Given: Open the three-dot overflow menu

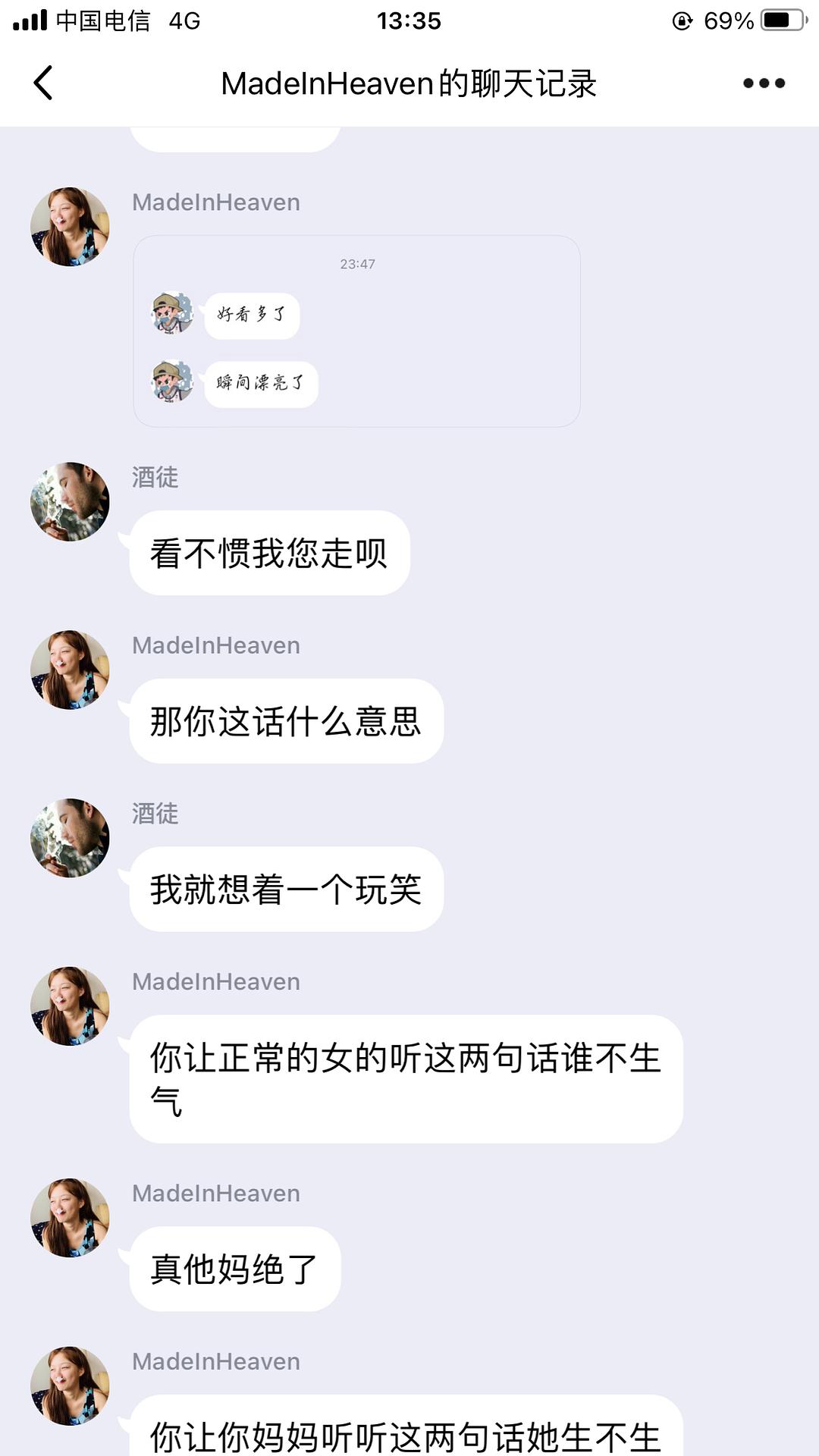Looking at the screenshot, I should point(764,83).
